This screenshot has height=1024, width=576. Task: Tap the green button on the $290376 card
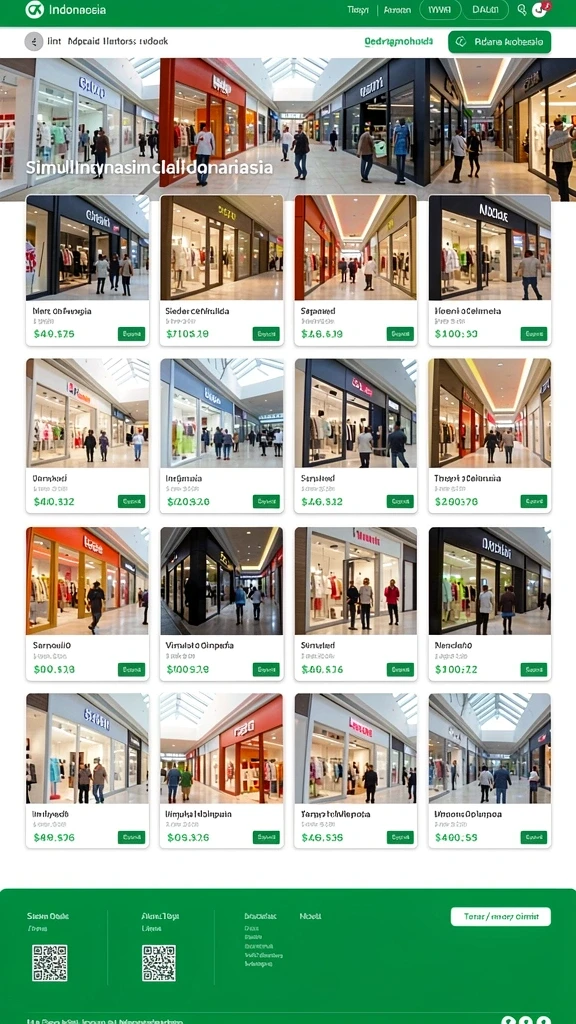534,502
